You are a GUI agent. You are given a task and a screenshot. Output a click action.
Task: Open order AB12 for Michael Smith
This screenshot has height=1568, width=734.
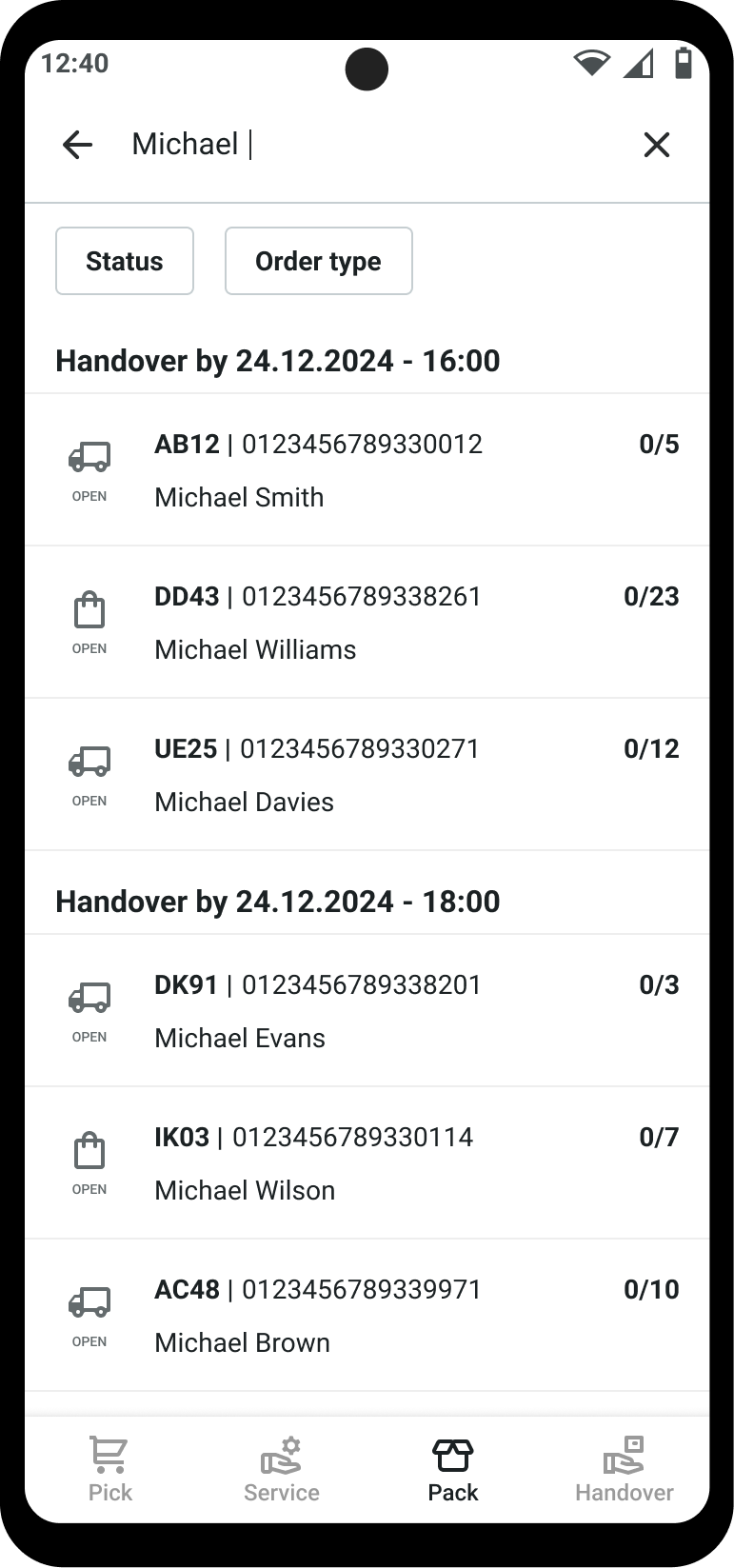(367, 470)
